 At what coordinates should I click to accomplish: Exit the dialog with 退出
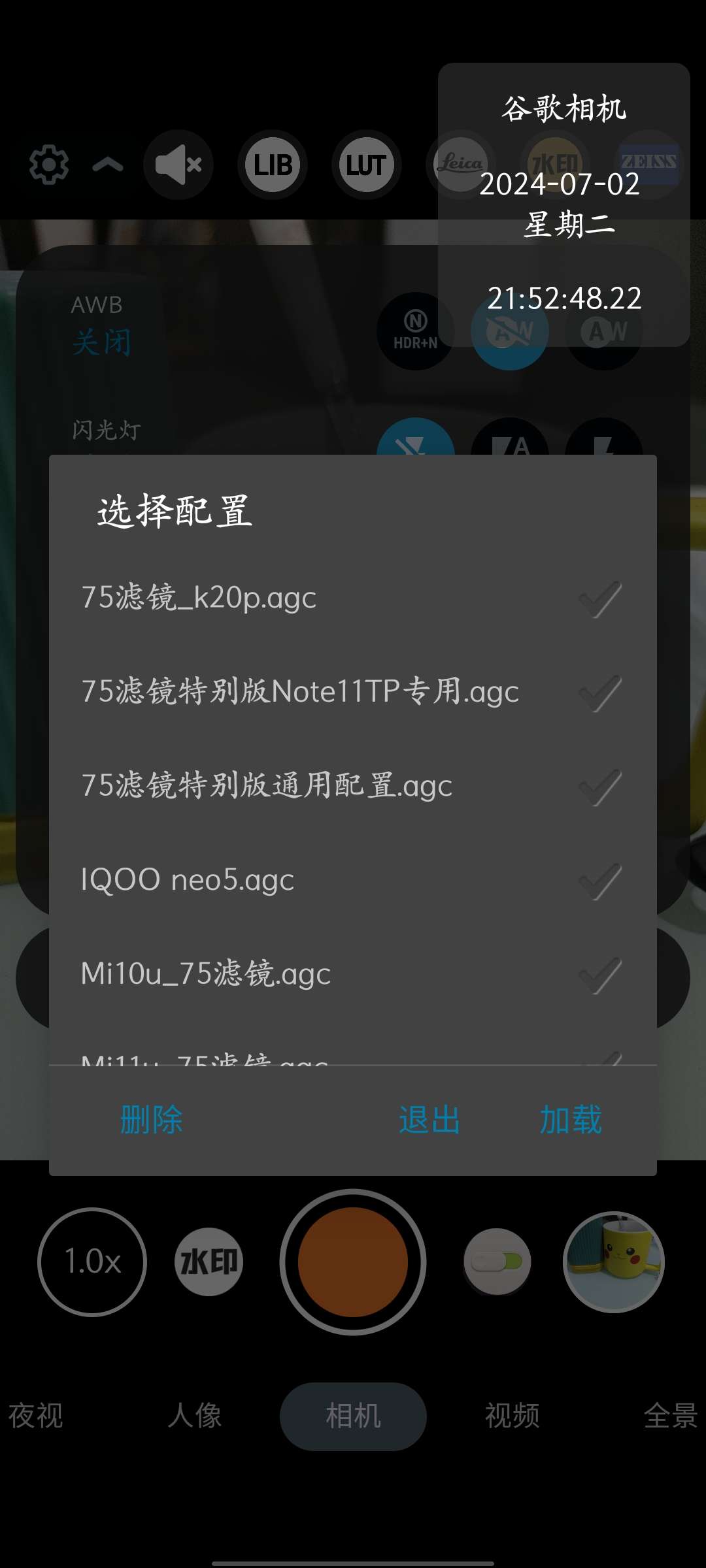point(429,1120)
